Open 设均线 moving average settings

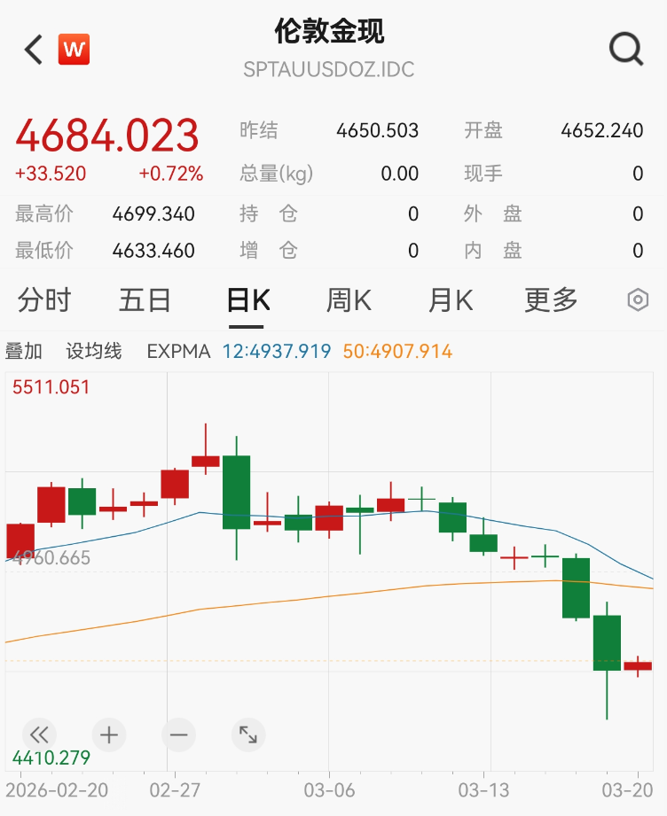coord(94,351)
